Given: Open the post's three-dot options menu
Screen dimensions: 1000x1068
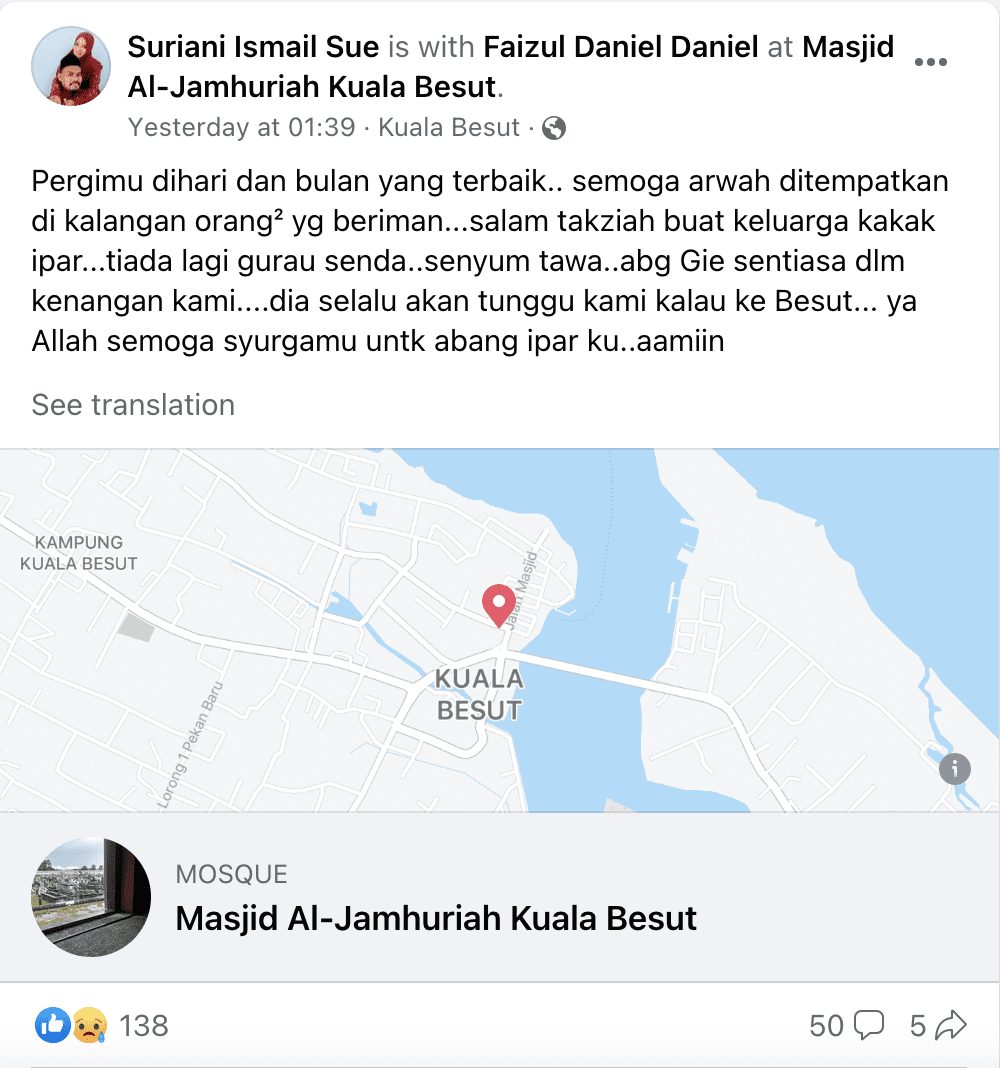Looking at the screenshot, I should tap(930, 62).
